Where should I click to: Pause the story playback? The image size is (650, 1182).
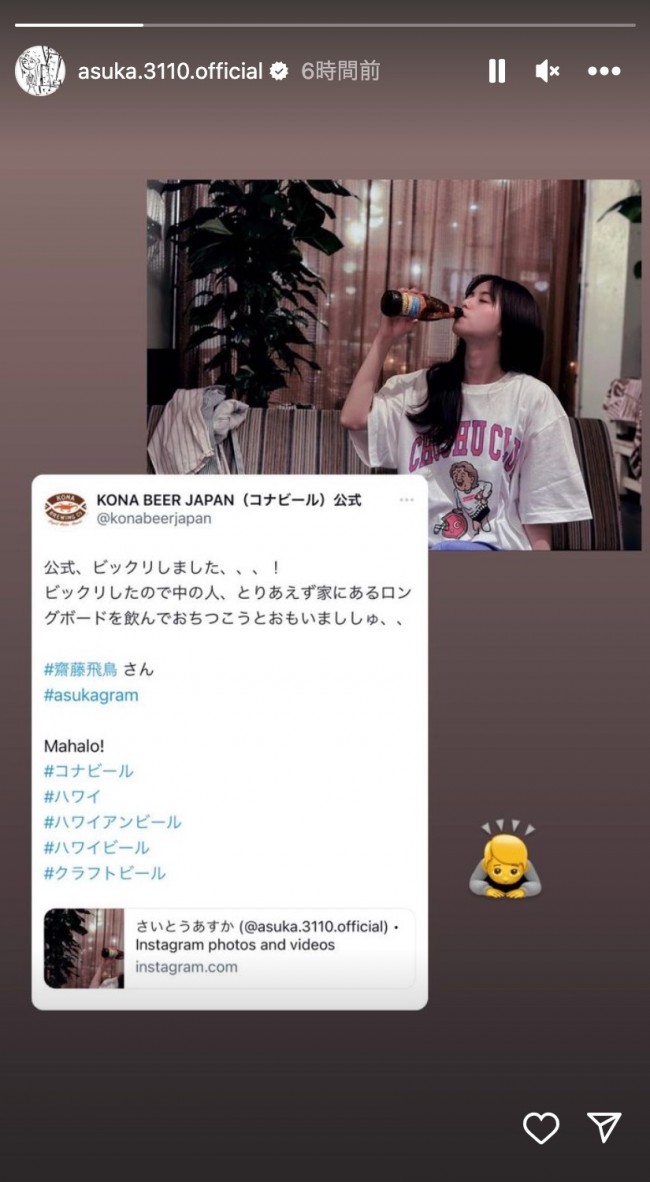[x=496, y=71]
